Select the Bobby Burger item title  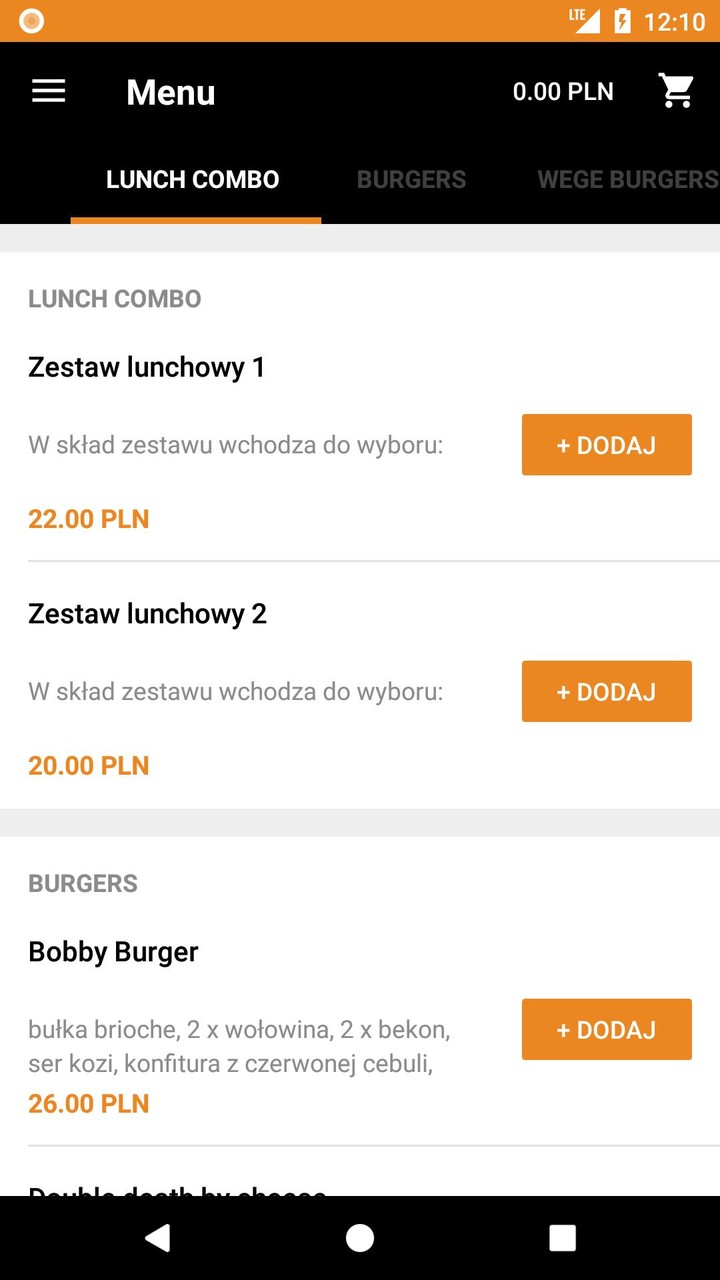(x=113, y=951)
